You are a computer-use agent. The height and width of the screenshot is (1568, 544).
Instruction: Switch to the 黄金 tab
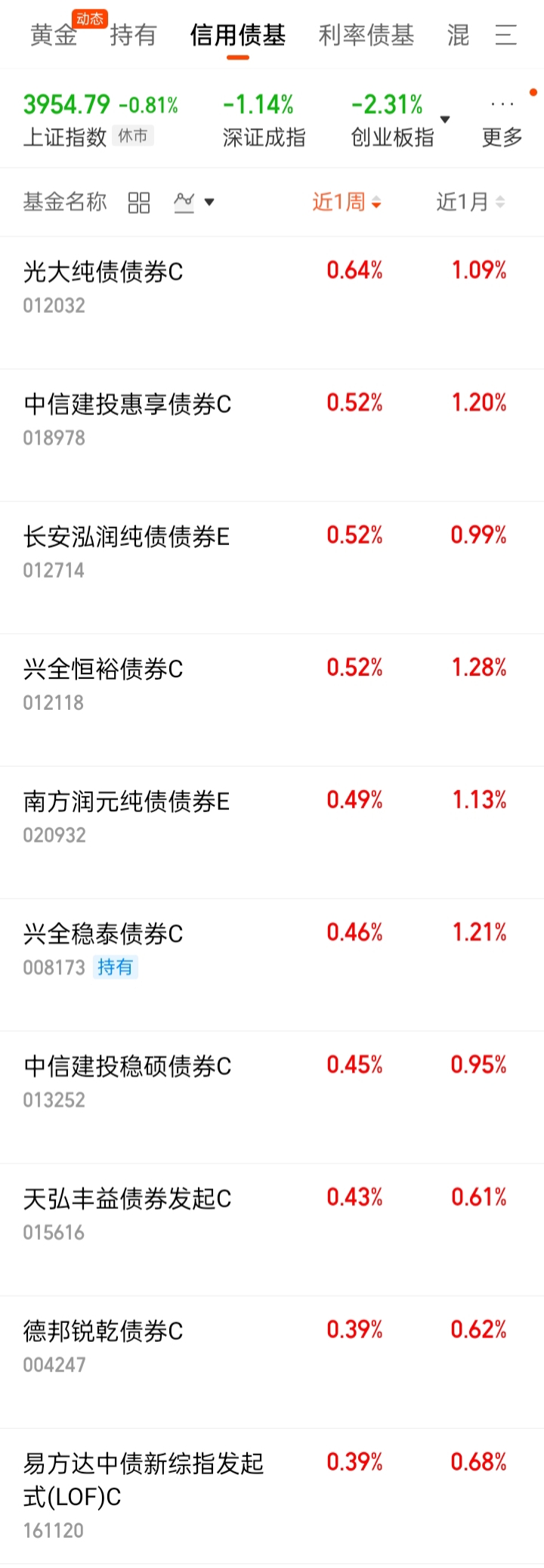coord(54,35)
